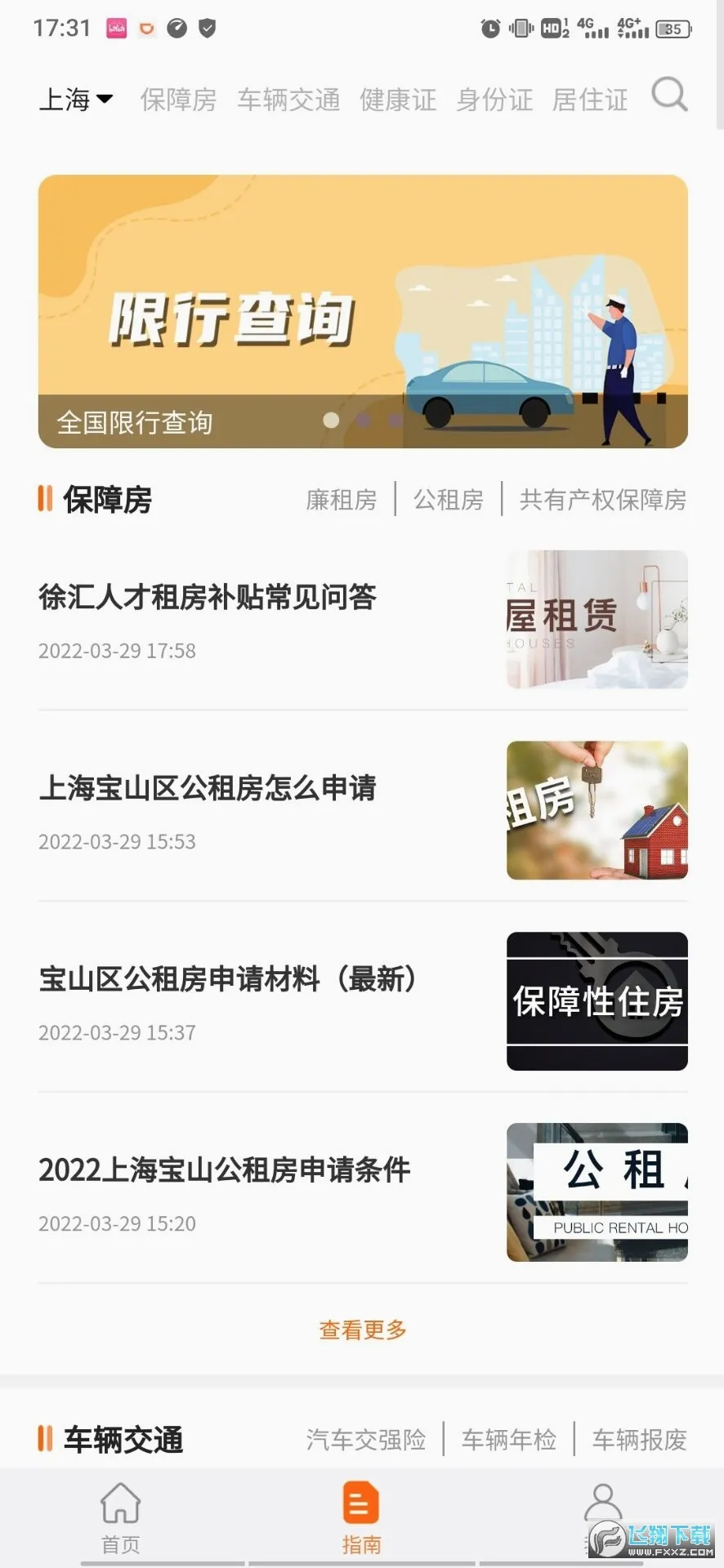This screenshot has width=724, height=1568.
Task: Open 宝山区公租房申请材料（最新）
Action: coord(363,1001)
